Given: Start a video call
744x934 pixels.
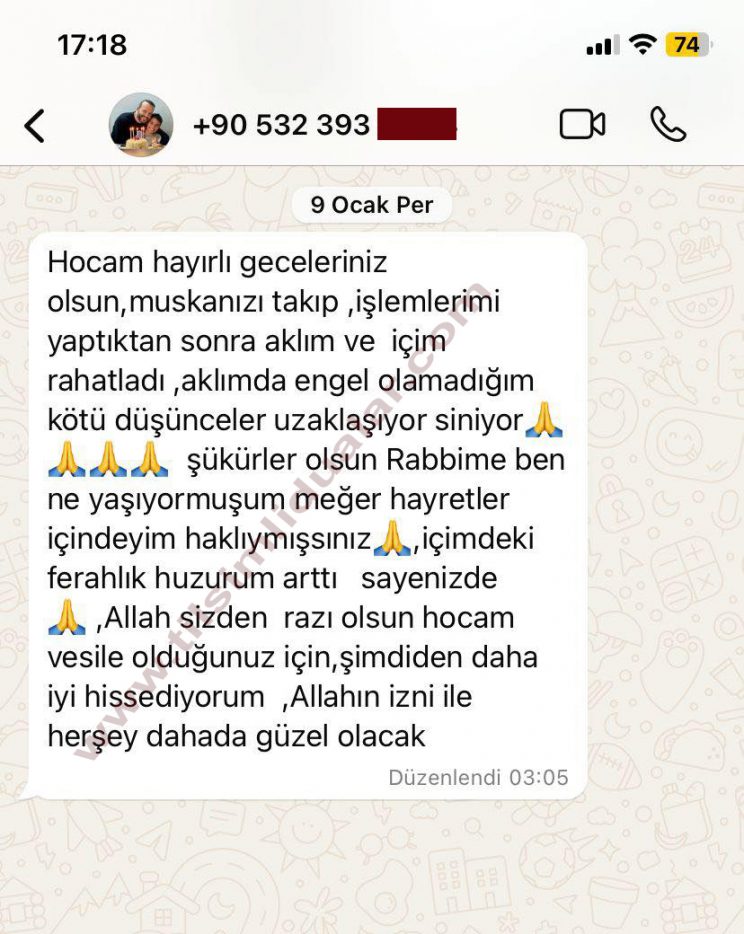Looking at the screenshot, I should coord(582,124).
